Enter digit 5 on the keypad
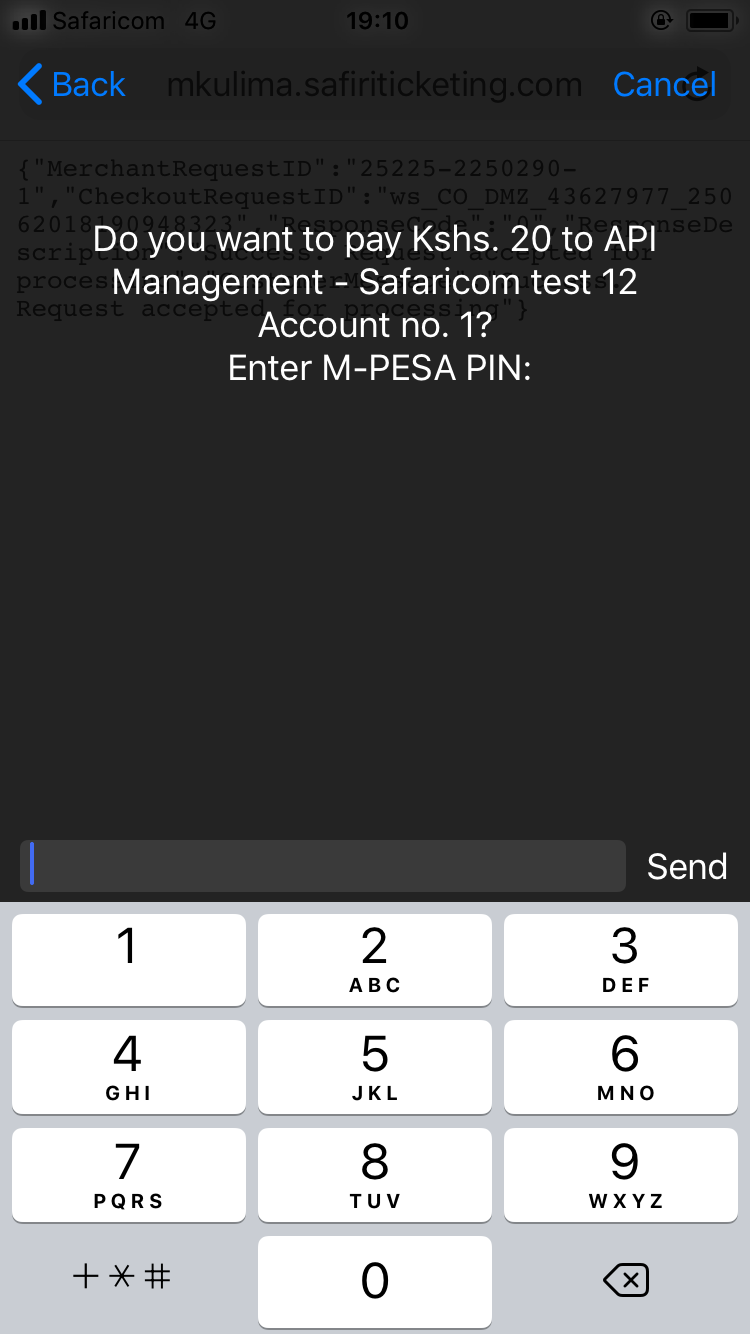Viewport: 750px width, 1334px height. coord(375,1066)
